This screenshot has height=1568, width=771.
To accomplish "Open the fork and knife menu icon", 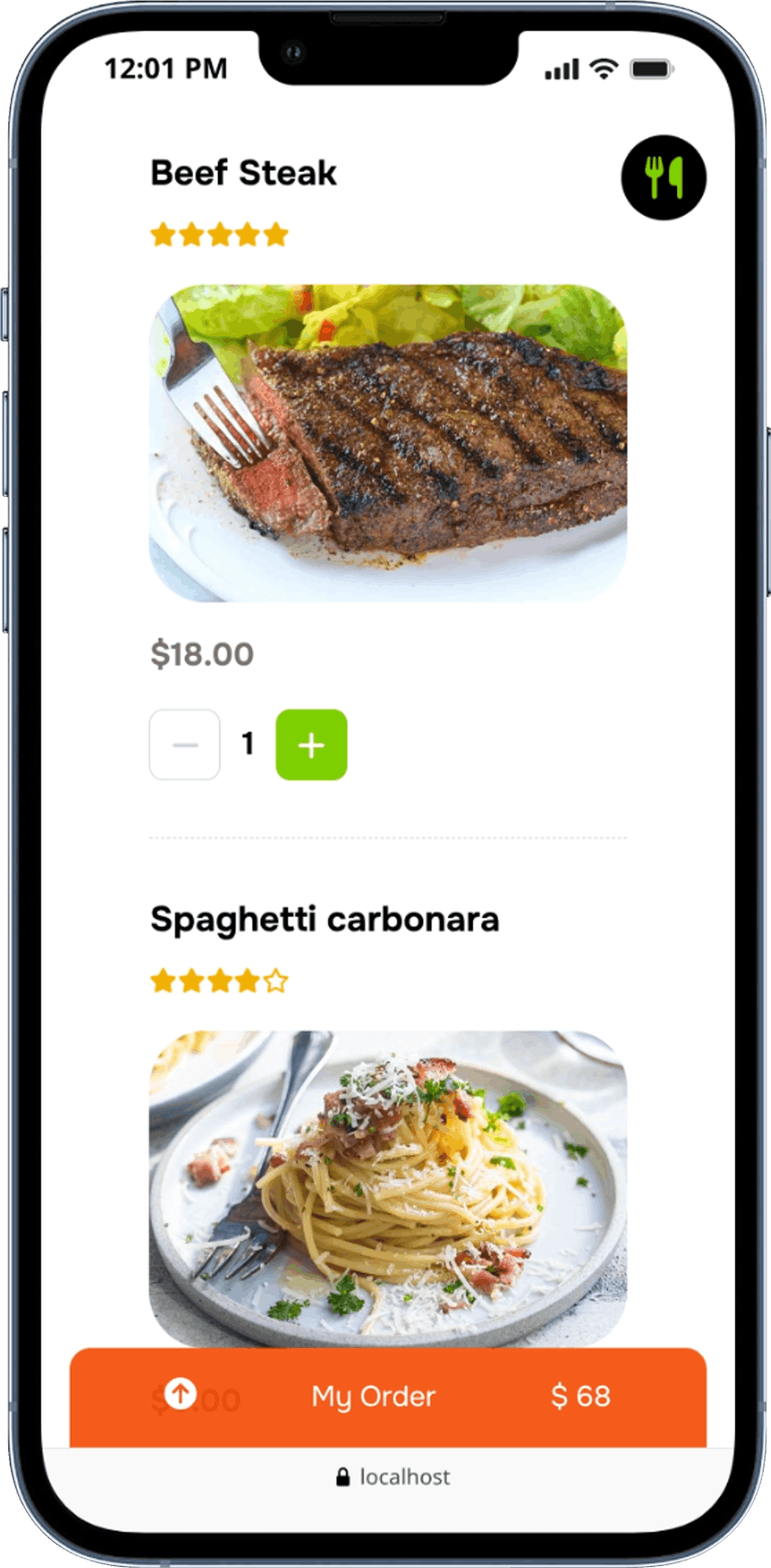I will tap(663, 178).
